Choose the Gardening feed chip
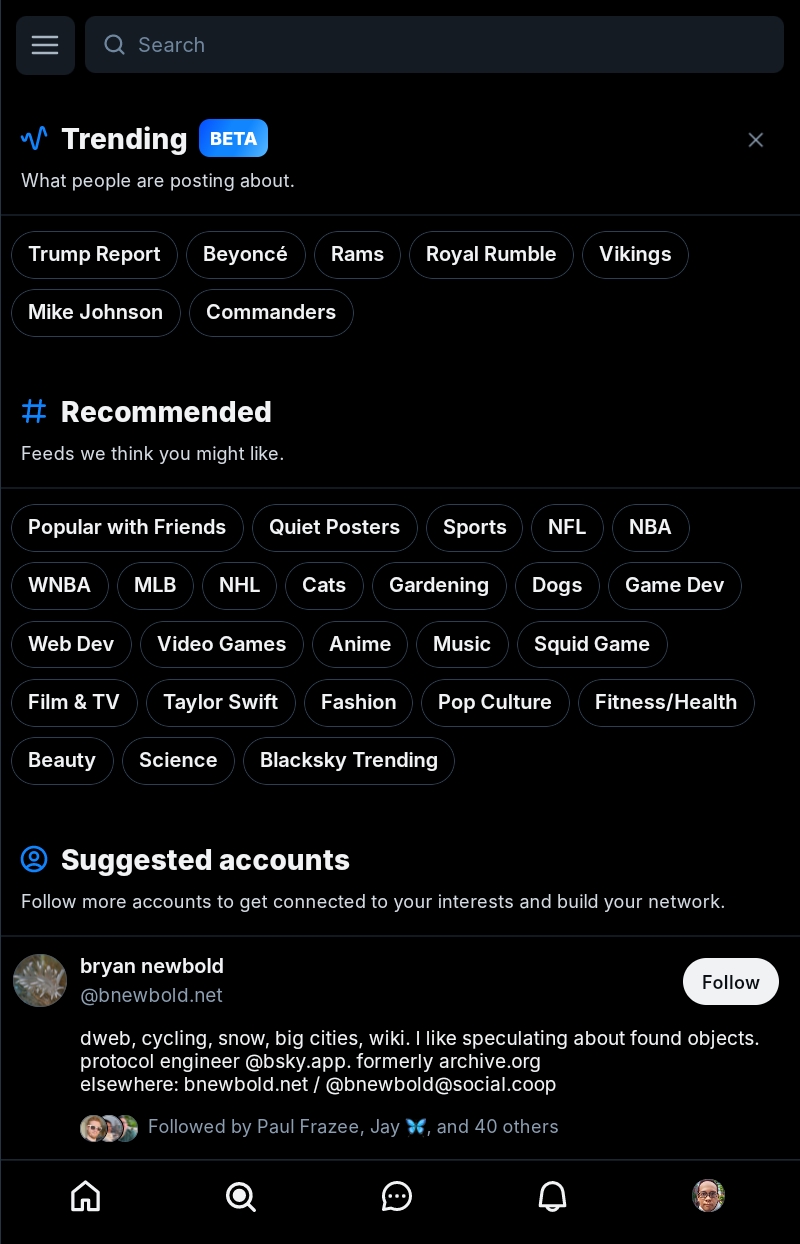Image resolution: width=800 pixels, height=1244 pixels. 438,585
